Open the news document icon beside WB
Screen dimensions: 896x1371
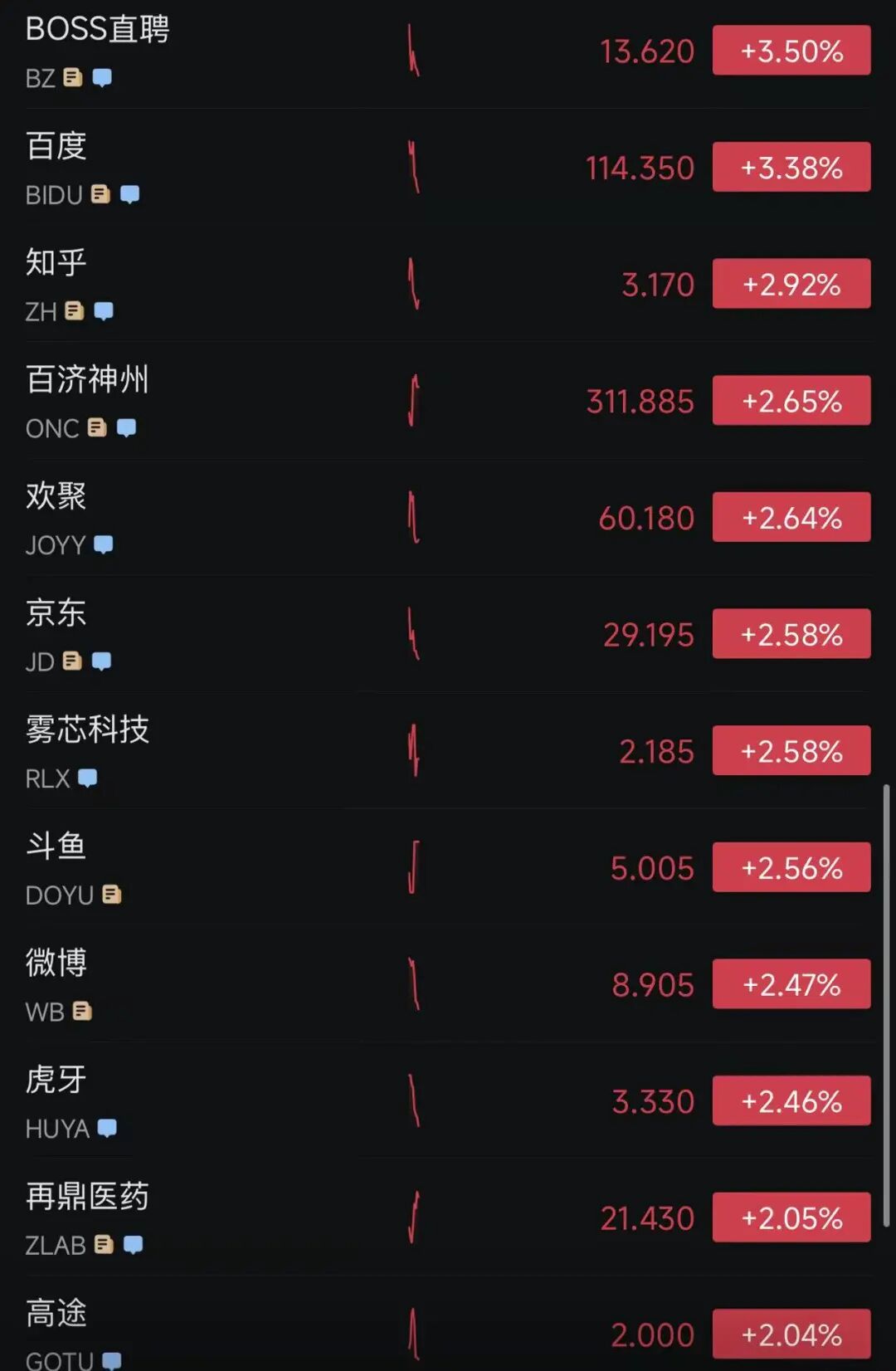tap(82, 1011)
